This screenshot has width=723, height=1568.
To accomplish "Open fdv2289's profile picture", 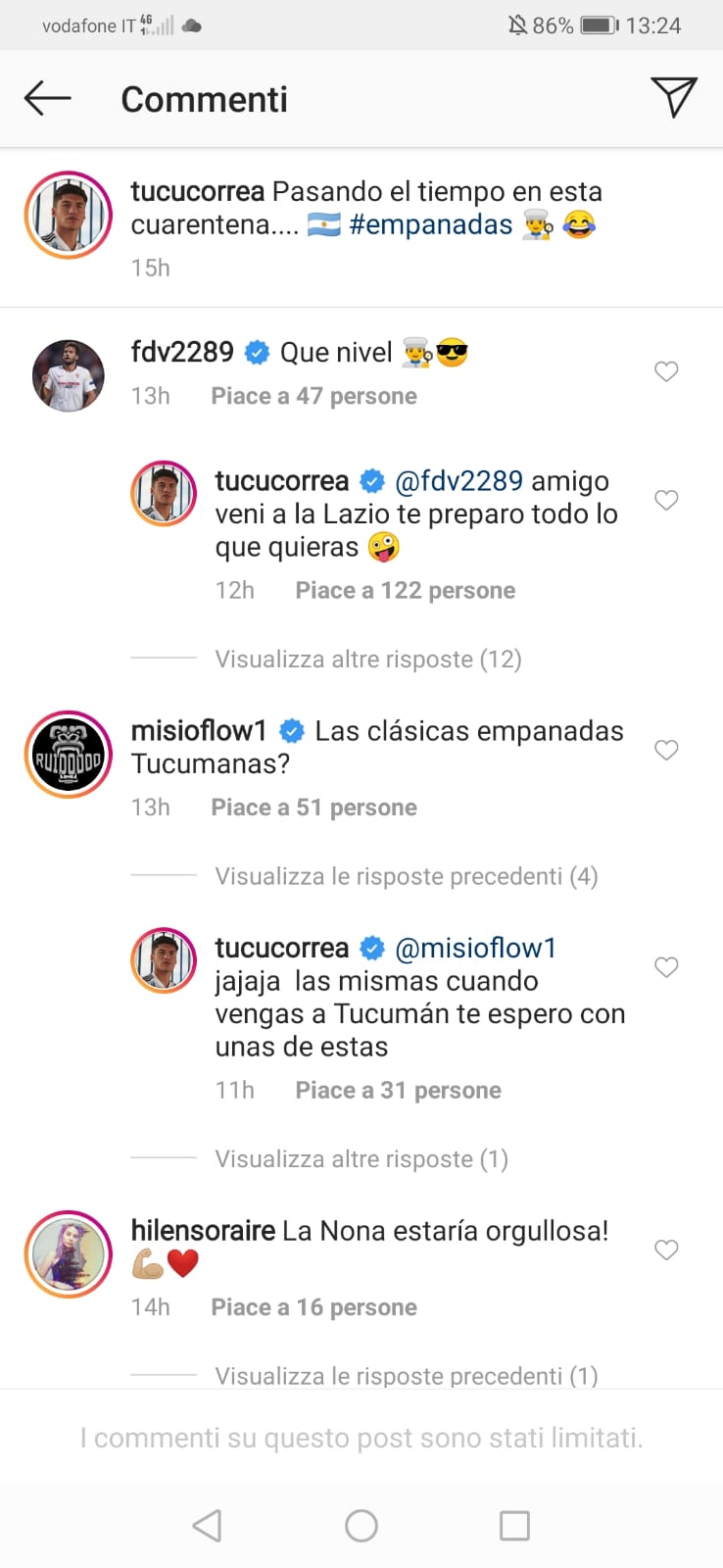I will [69, 375].
